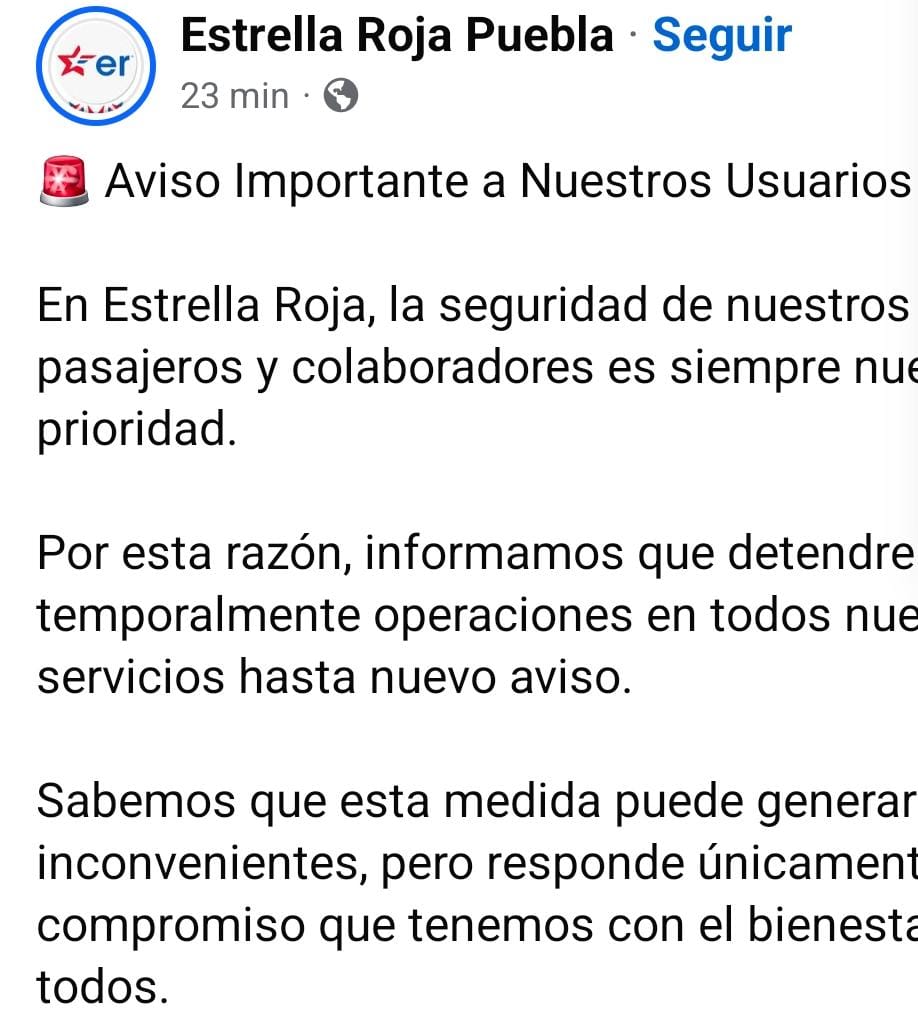Open Estrella Roja Puebla profile picture
This screenshot has width=918, height=1017.
95,65
